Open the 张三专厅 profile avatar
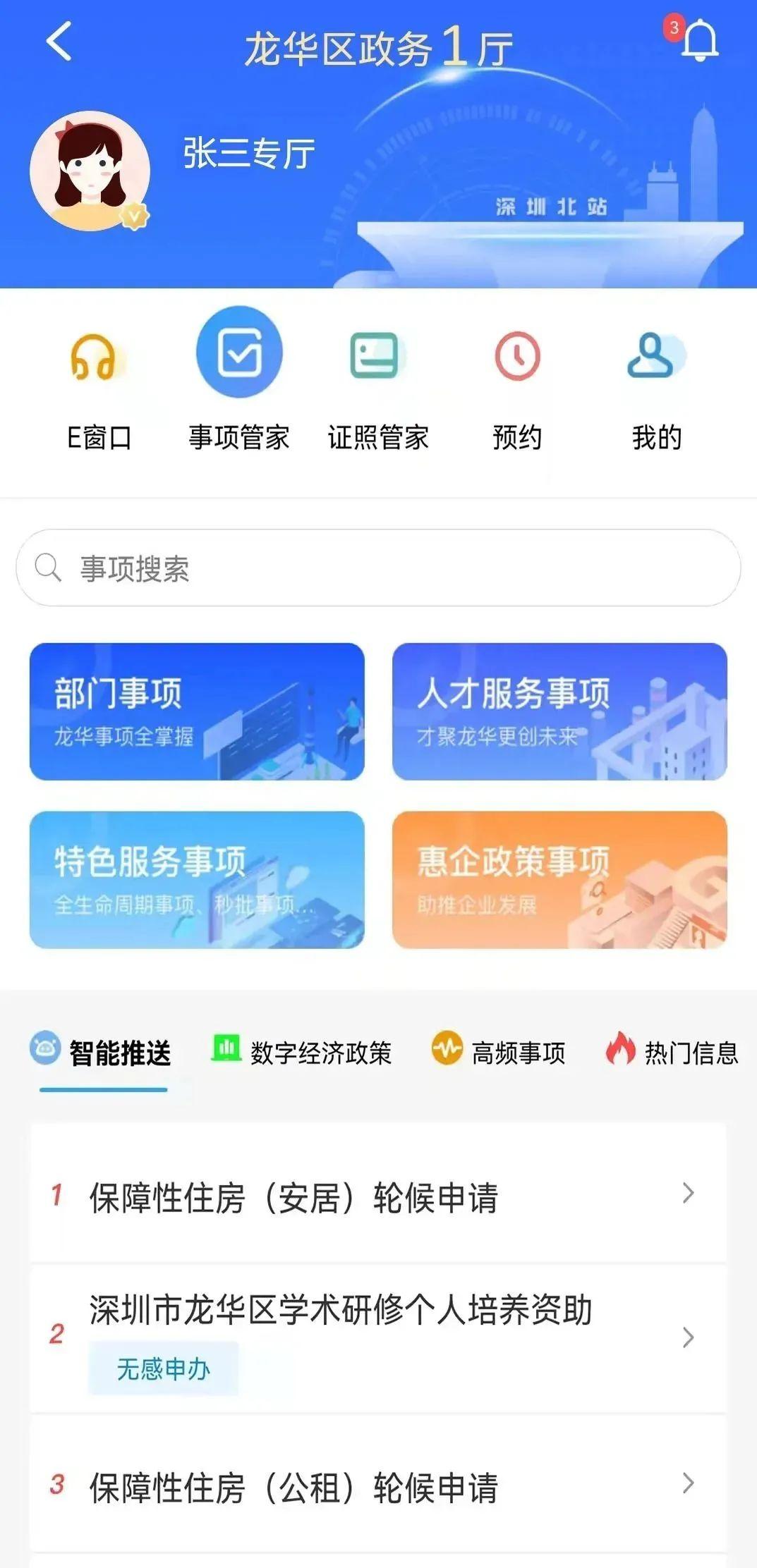 click(90, 171)
